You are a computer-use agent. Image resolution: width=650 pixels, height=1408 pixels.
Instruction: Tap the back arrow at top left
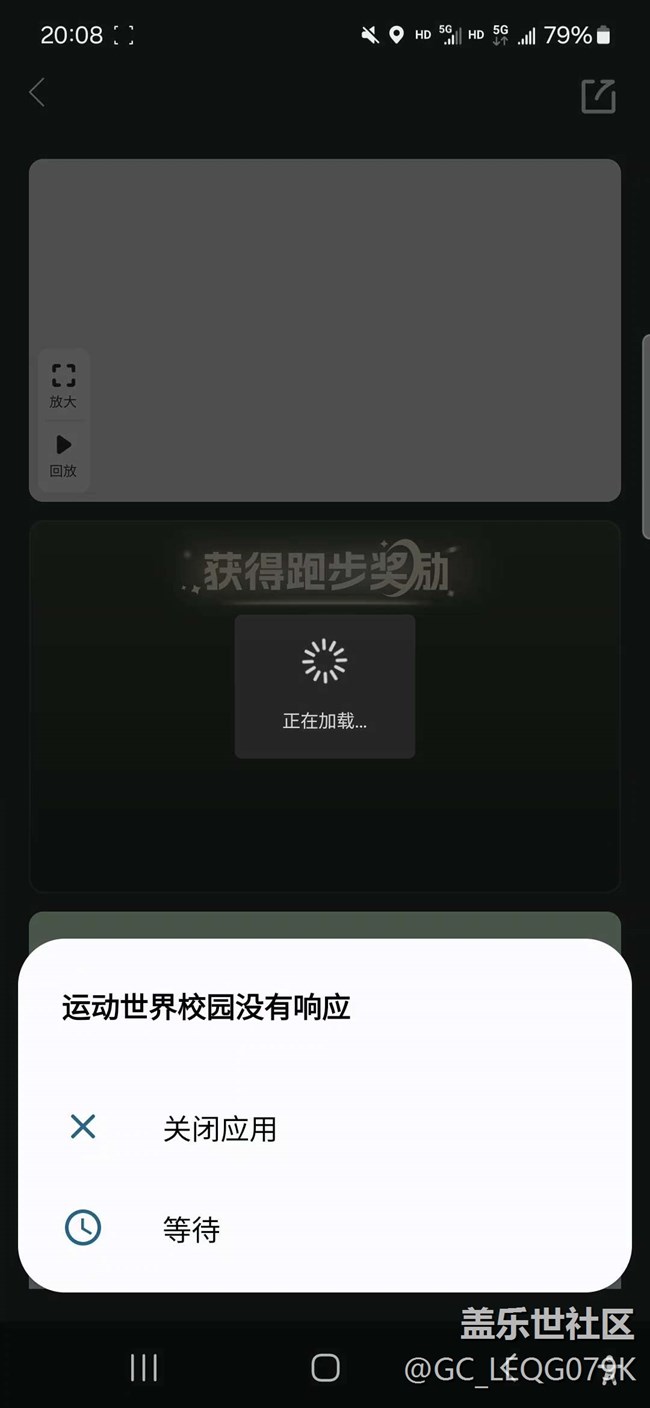pyautogui.click(x=37, y=94)
